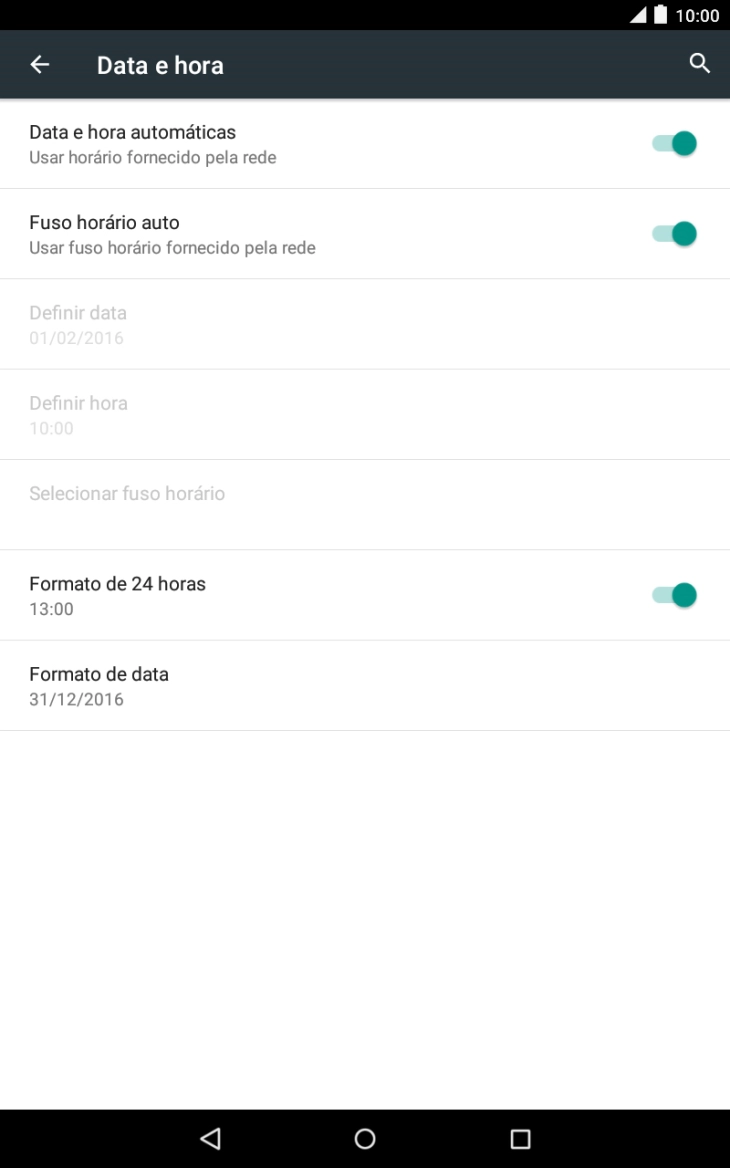The image size is (730, 1168).
Task: Toggle Formato de 24 horas off
Action: tap(674, 596)
